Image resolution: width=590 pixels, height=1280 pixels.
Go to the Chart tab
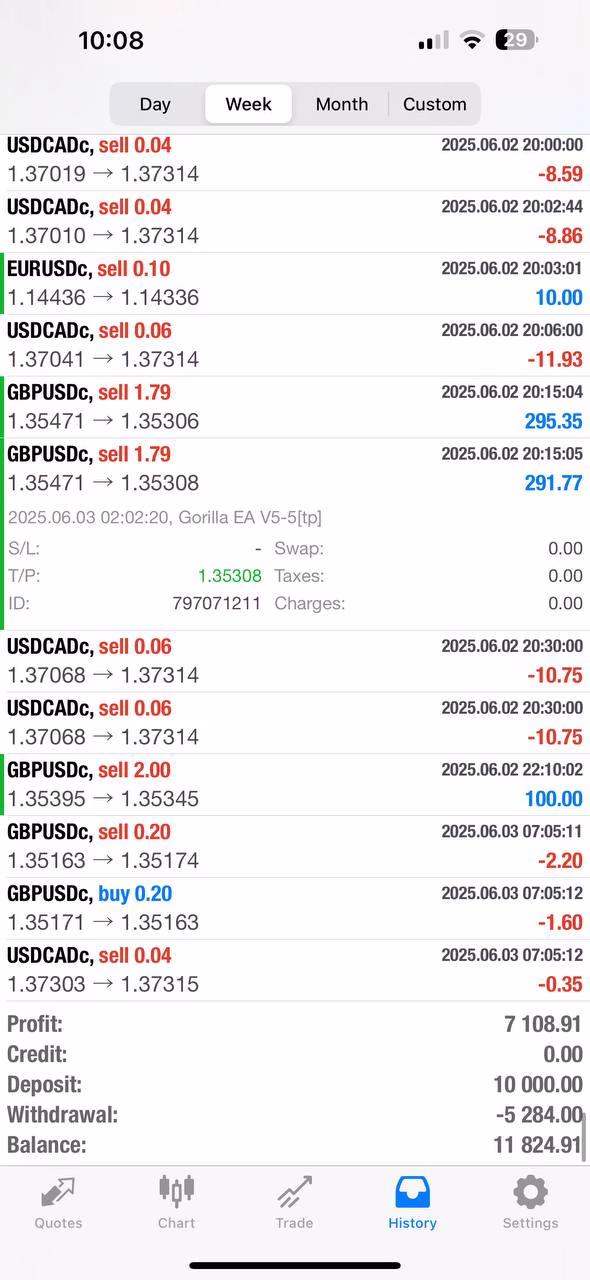[x=177, y=1202]
